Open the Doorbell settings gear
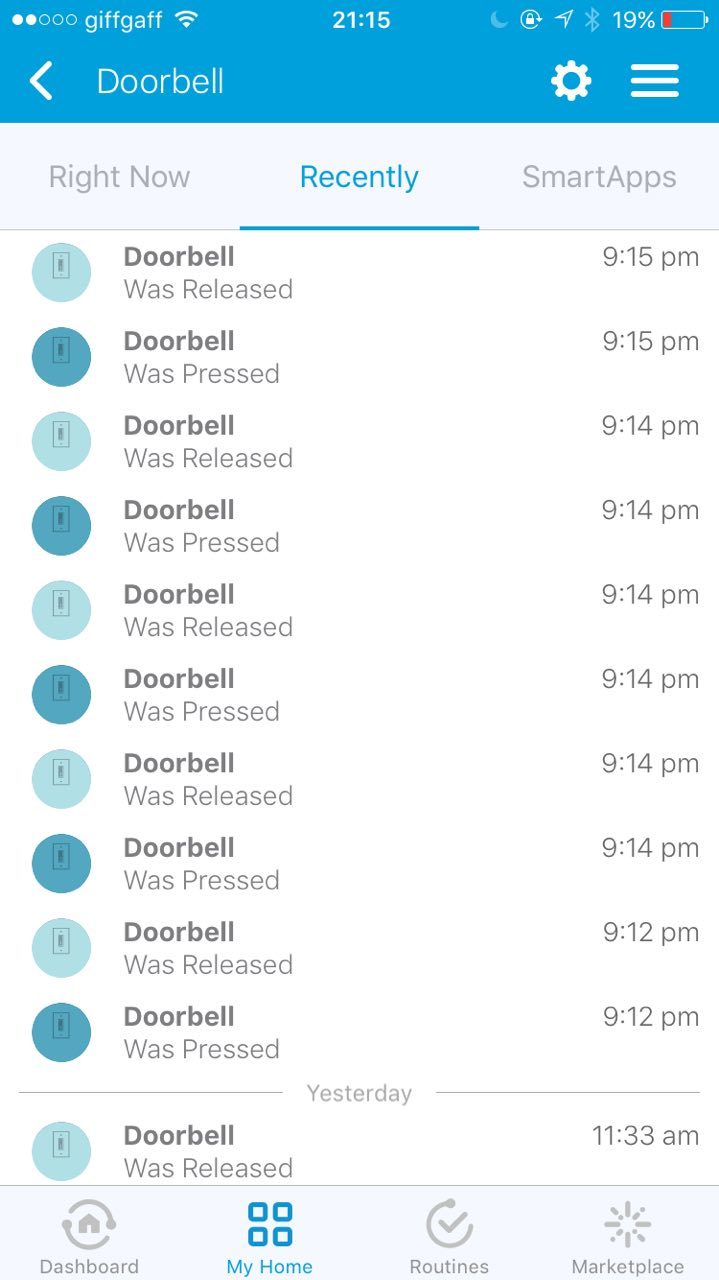The image size is (719, 1280). (571, 81)
